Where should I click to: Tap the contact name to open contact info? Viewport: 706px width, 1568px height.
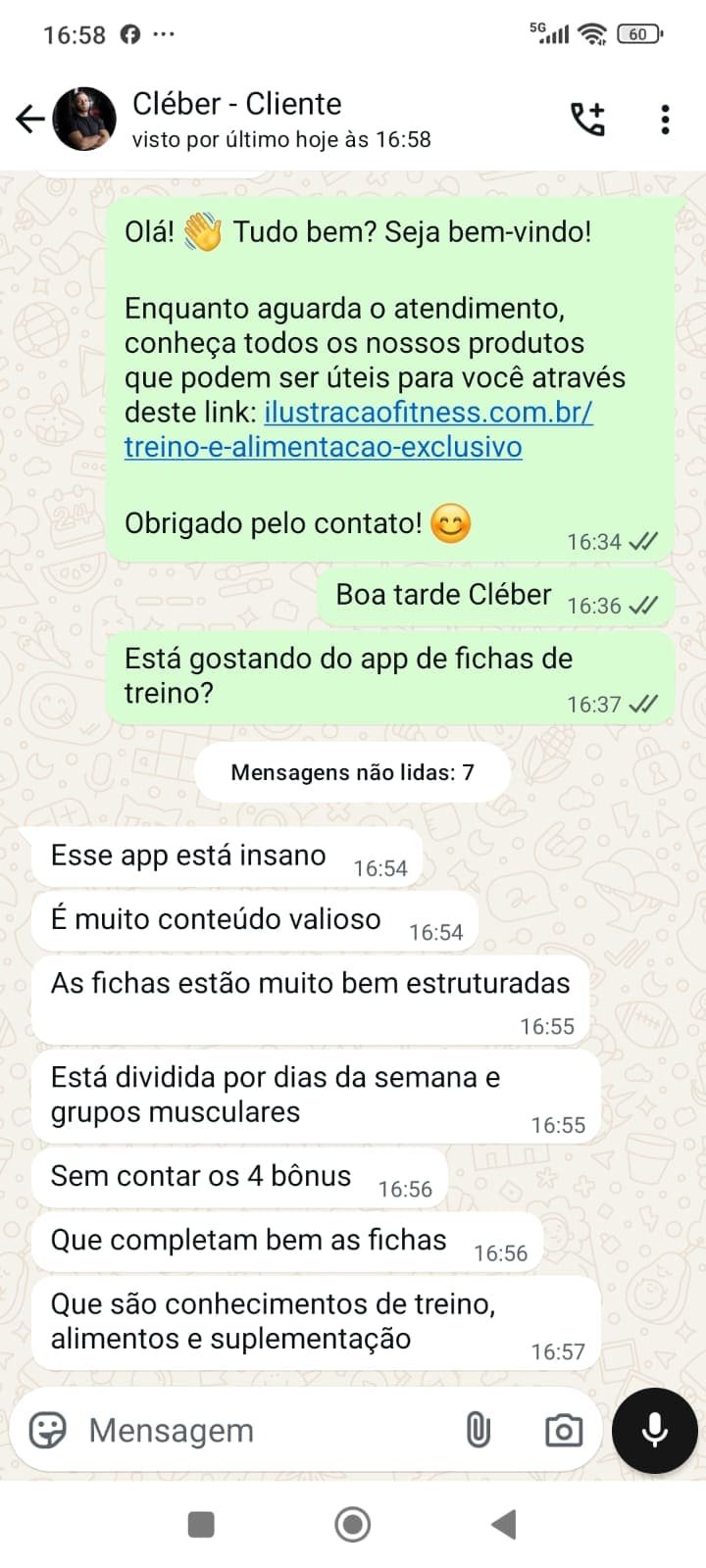point(235,104)
